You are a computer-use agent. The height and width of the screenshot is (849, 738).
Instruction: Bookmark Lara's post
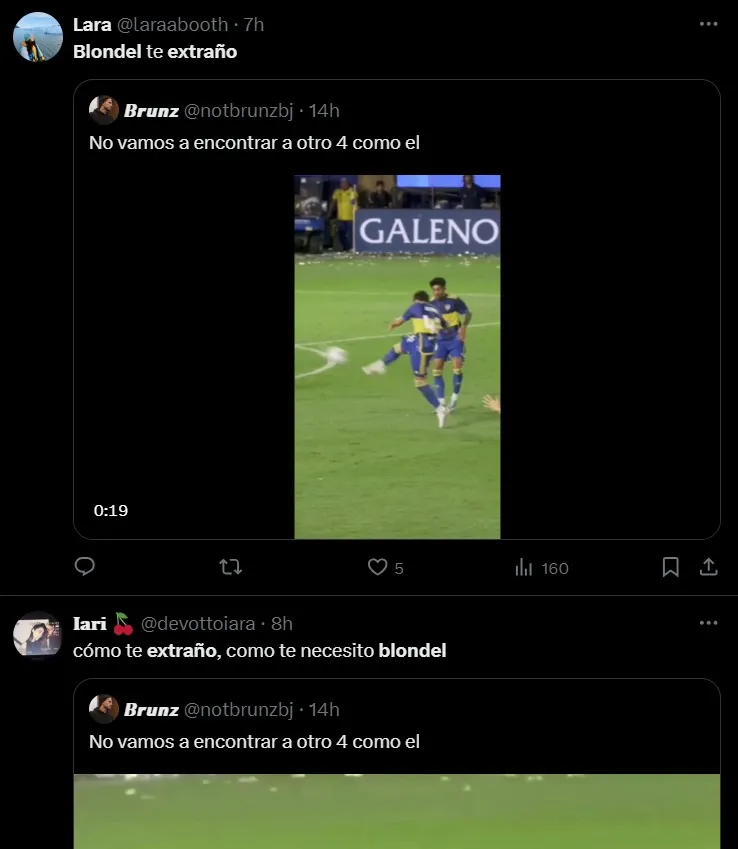click(x=671, y=567)
